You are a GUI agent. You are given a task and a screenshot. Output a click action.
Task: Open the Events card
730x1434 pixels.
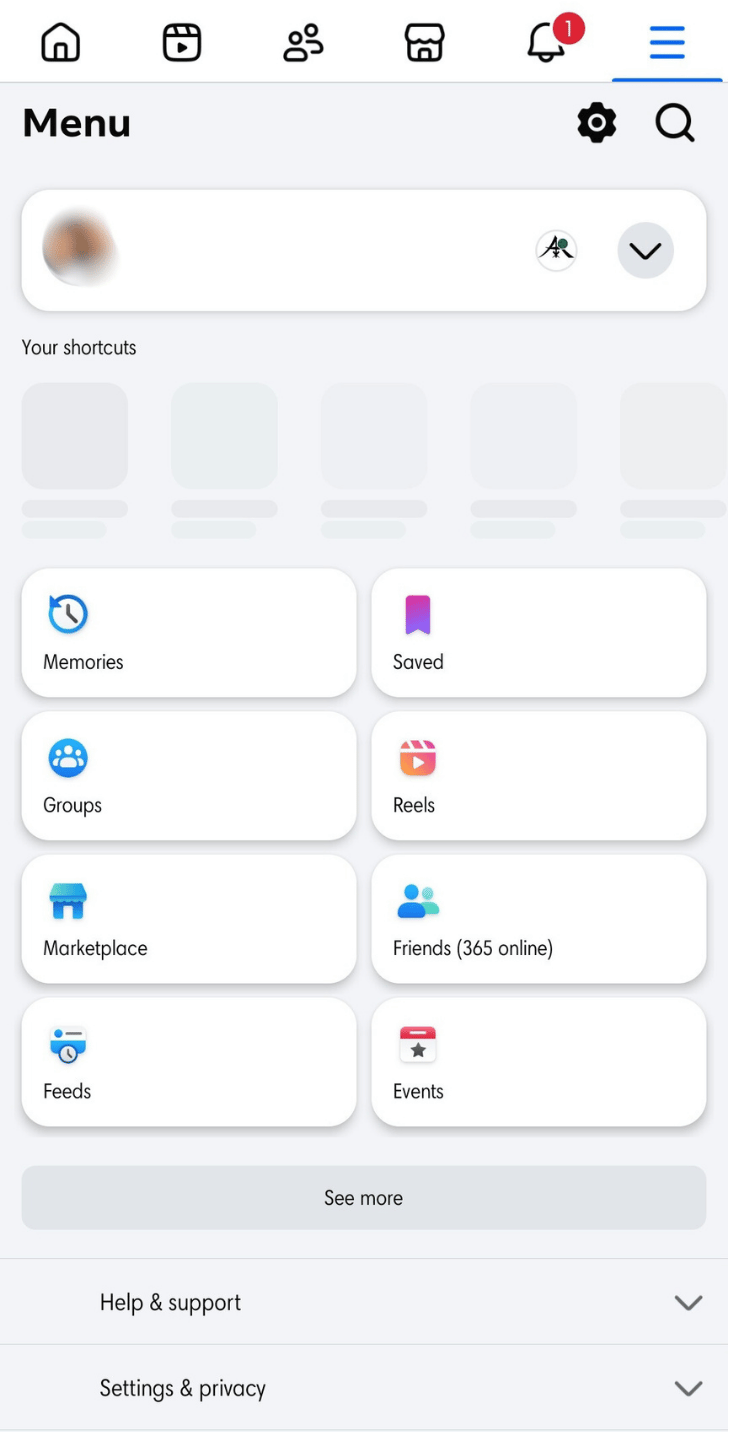(x=538, y=1062)
